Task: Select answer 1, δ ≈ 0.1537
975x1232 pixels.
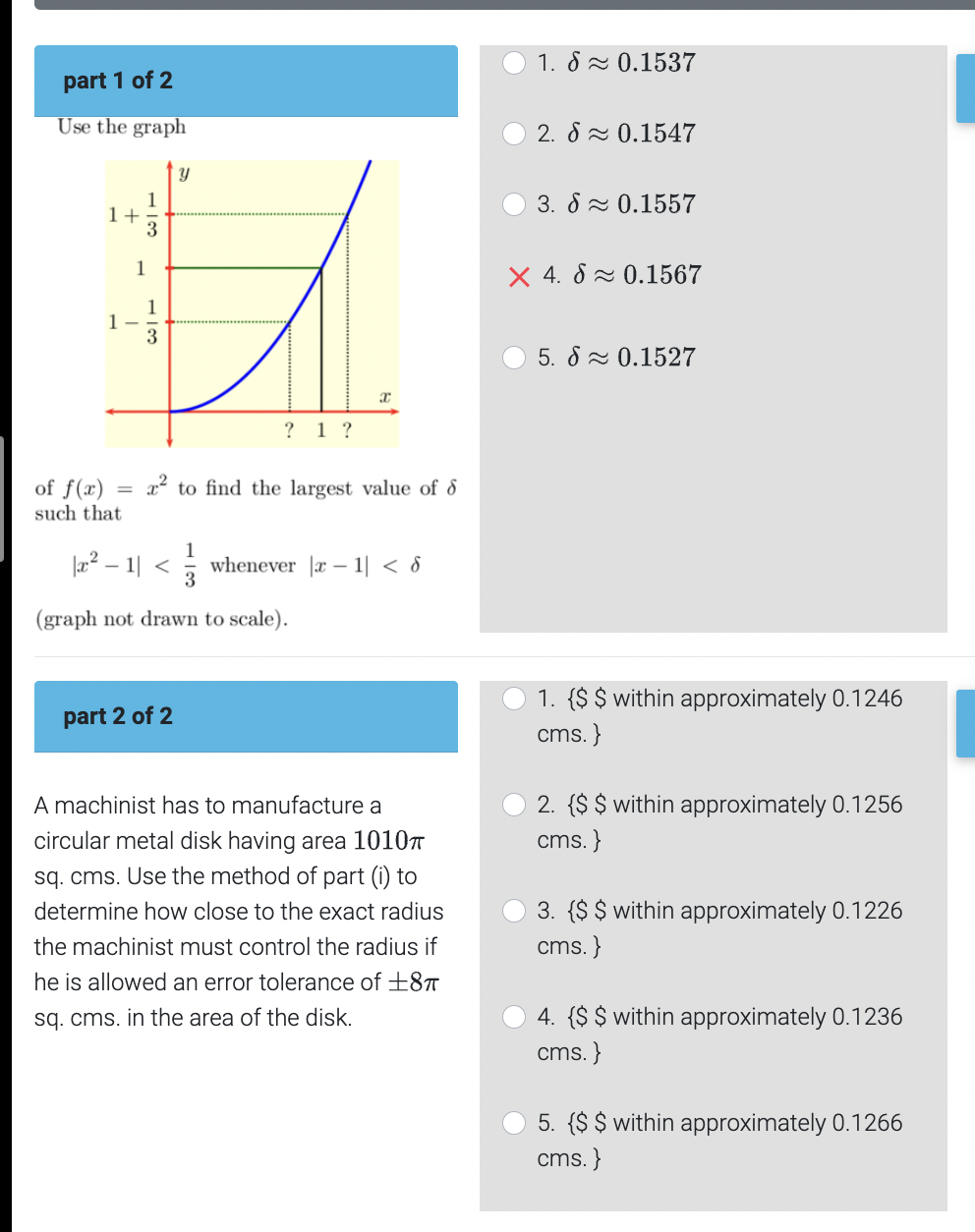Action: (514, 63)
